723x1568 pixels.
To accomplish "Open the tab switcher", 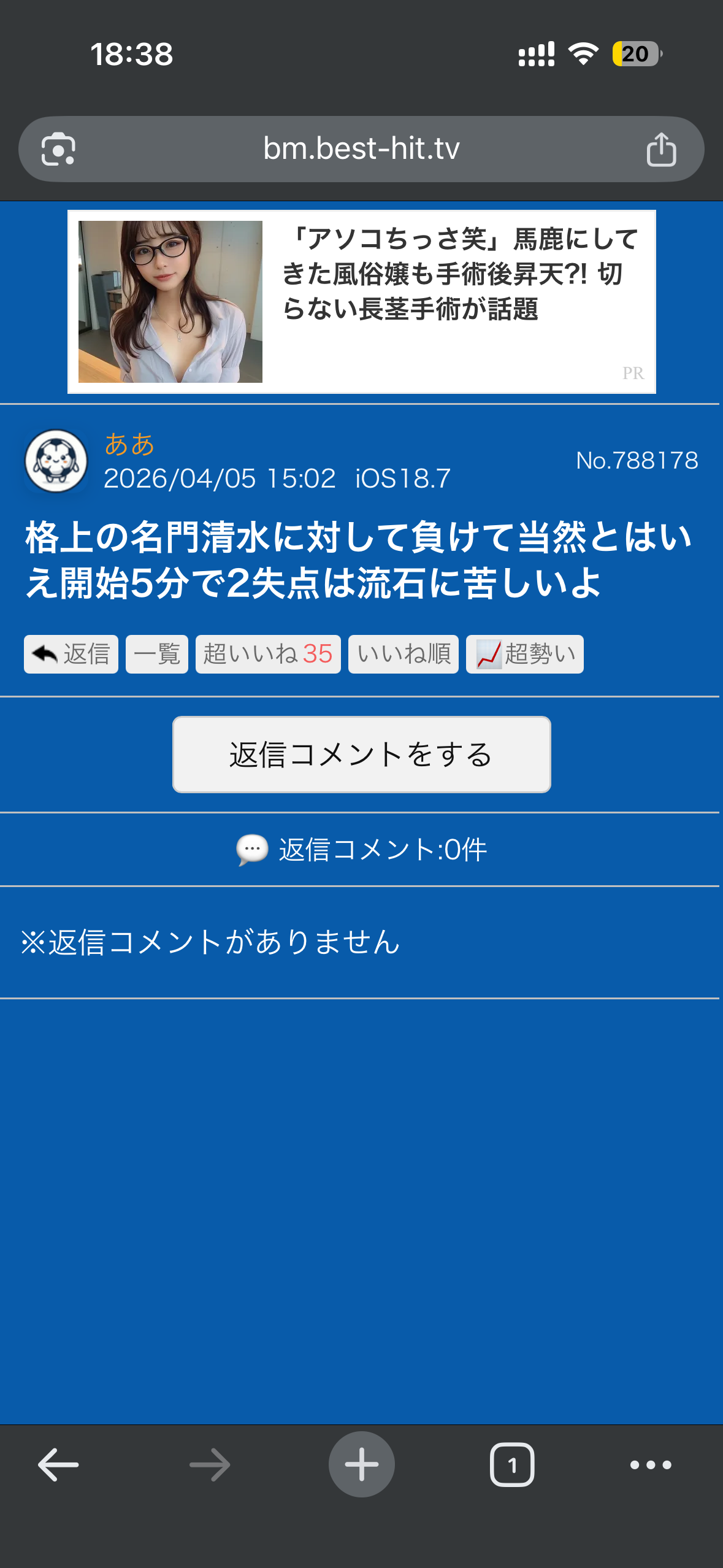I will point(512,1465).
